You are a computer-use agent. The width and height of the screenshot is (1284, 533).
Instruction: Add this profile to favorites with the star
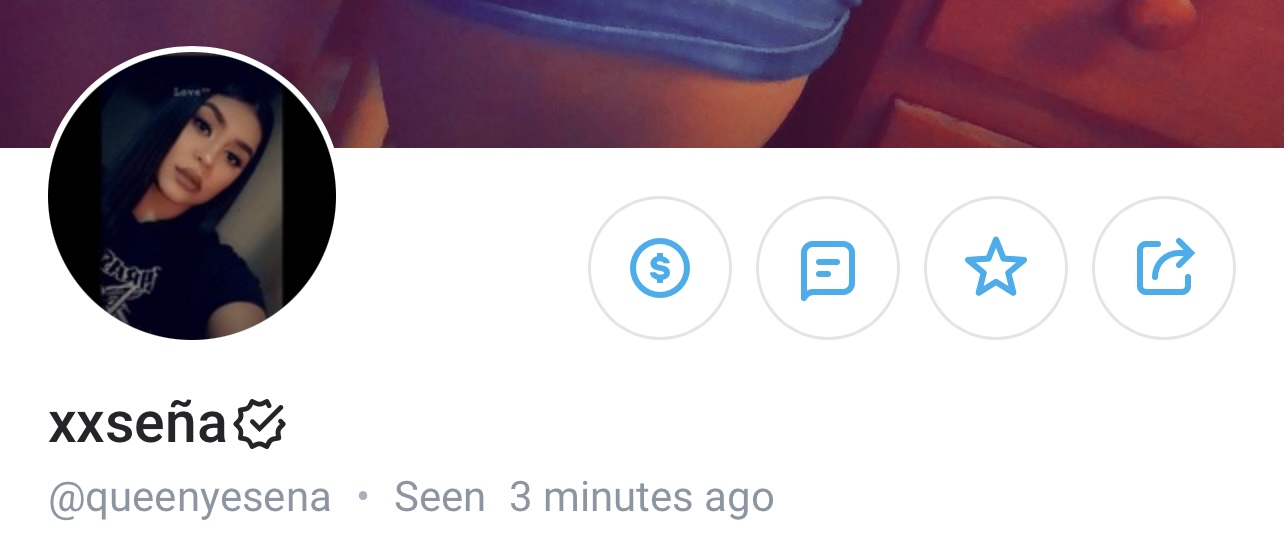(996, 268)
